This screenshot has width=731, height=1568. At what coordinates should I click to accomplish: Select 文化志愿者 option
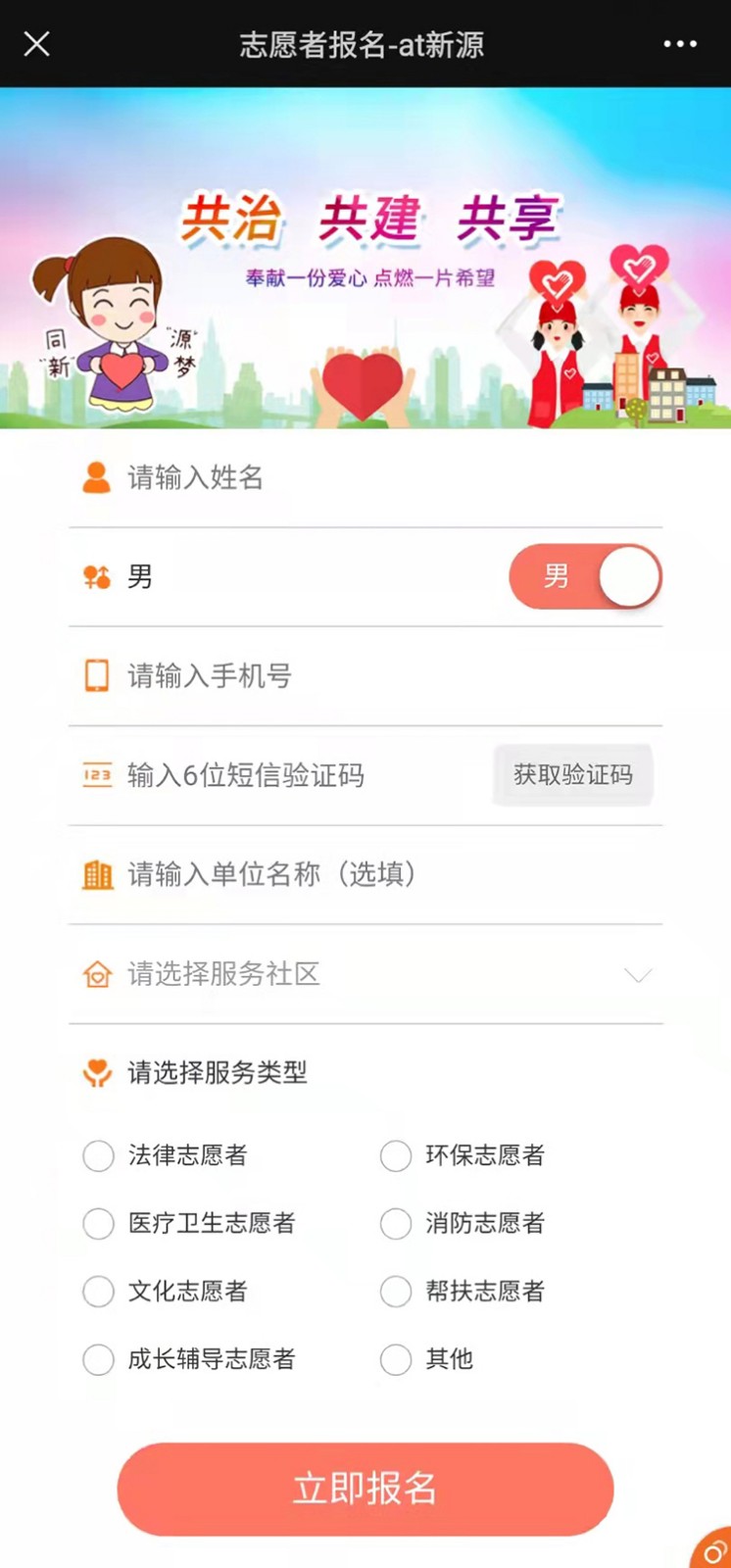pos(99,1291)
